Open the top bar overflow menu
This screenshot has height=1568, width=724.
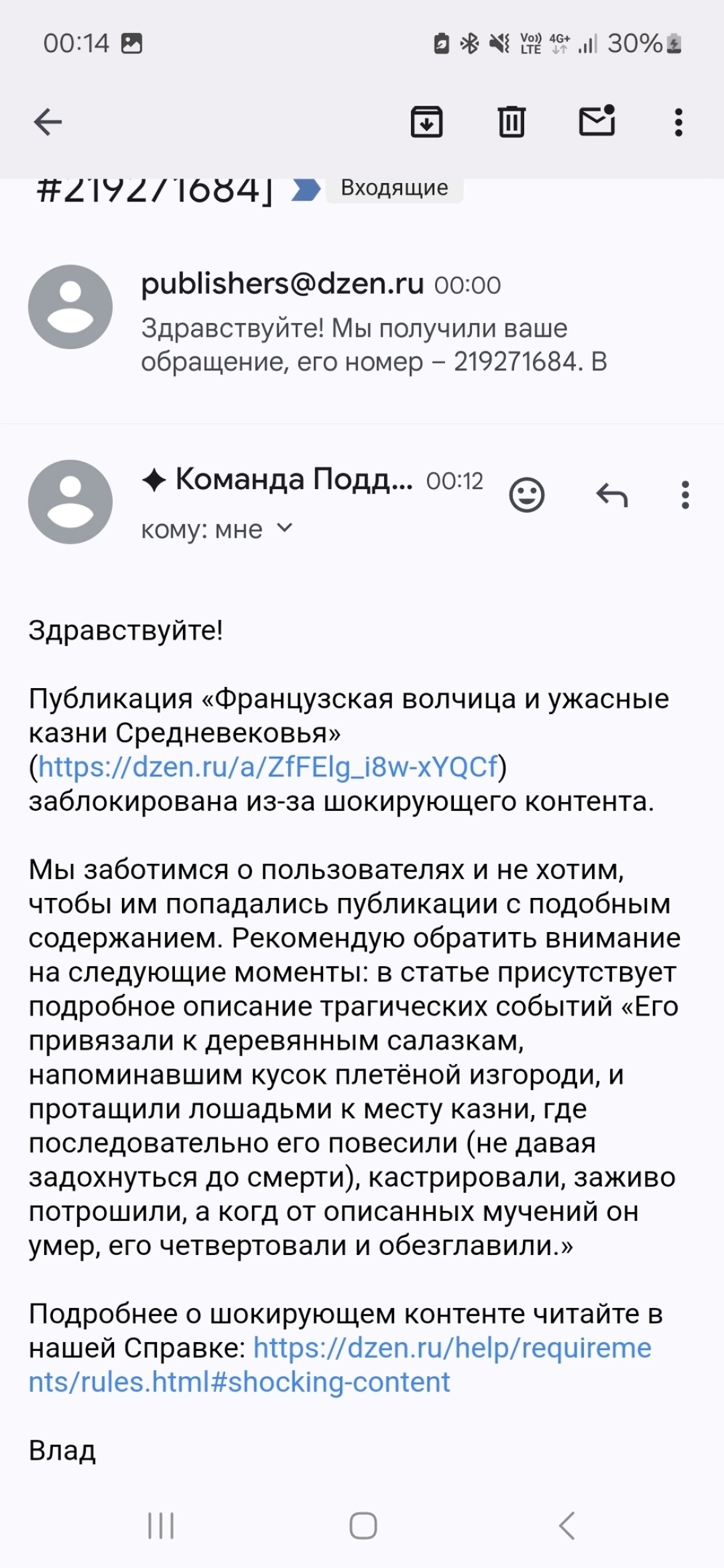tap(678, 123)
